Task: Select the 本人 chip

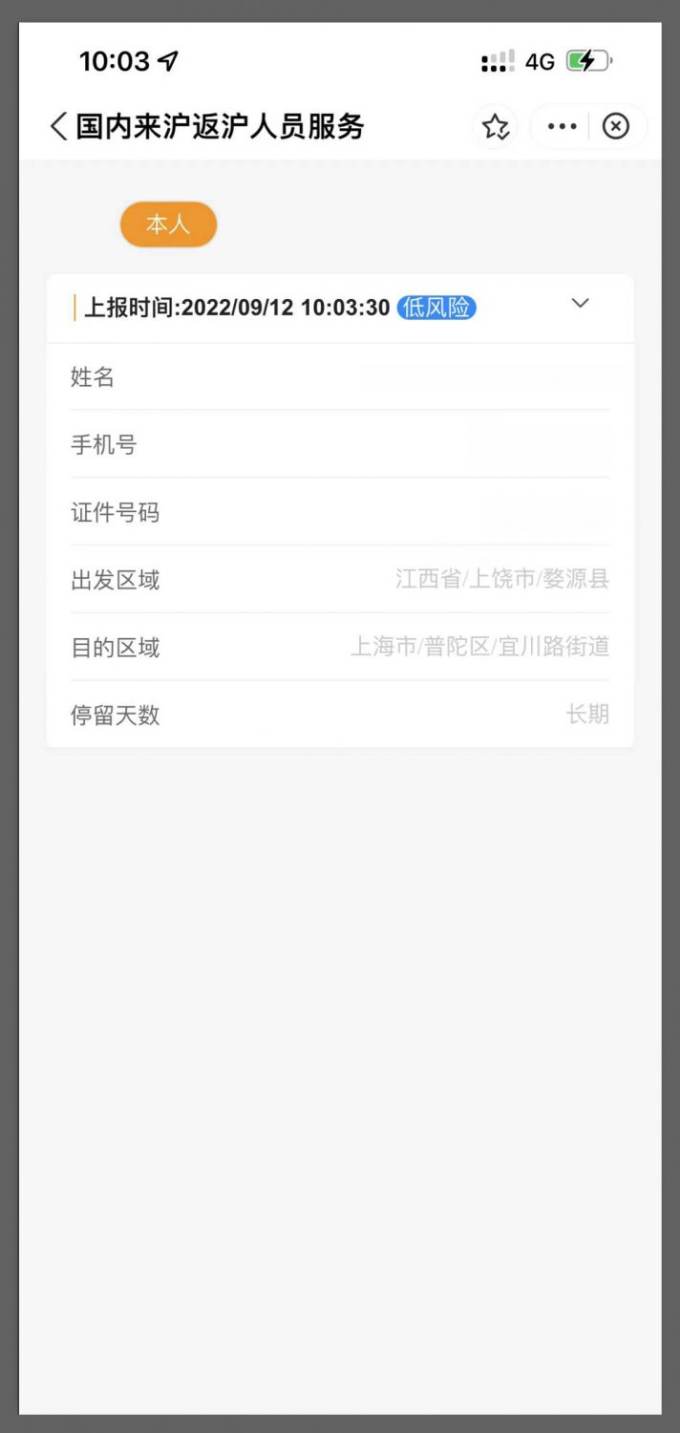Action: (168, 225)
